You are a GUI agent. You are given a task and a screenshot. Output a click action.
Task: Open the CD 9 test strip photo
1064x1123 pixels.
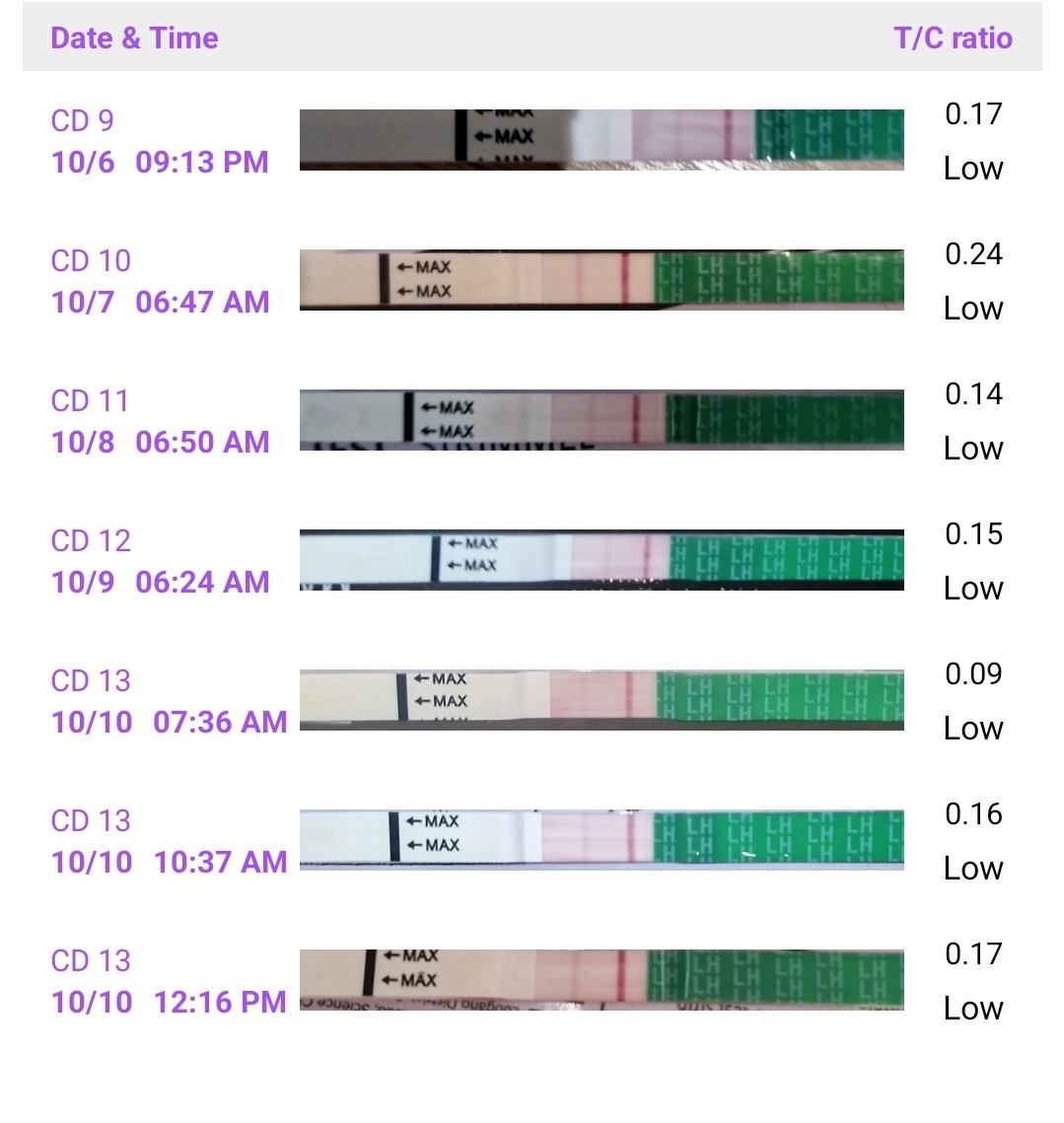(x=602, y=139)
